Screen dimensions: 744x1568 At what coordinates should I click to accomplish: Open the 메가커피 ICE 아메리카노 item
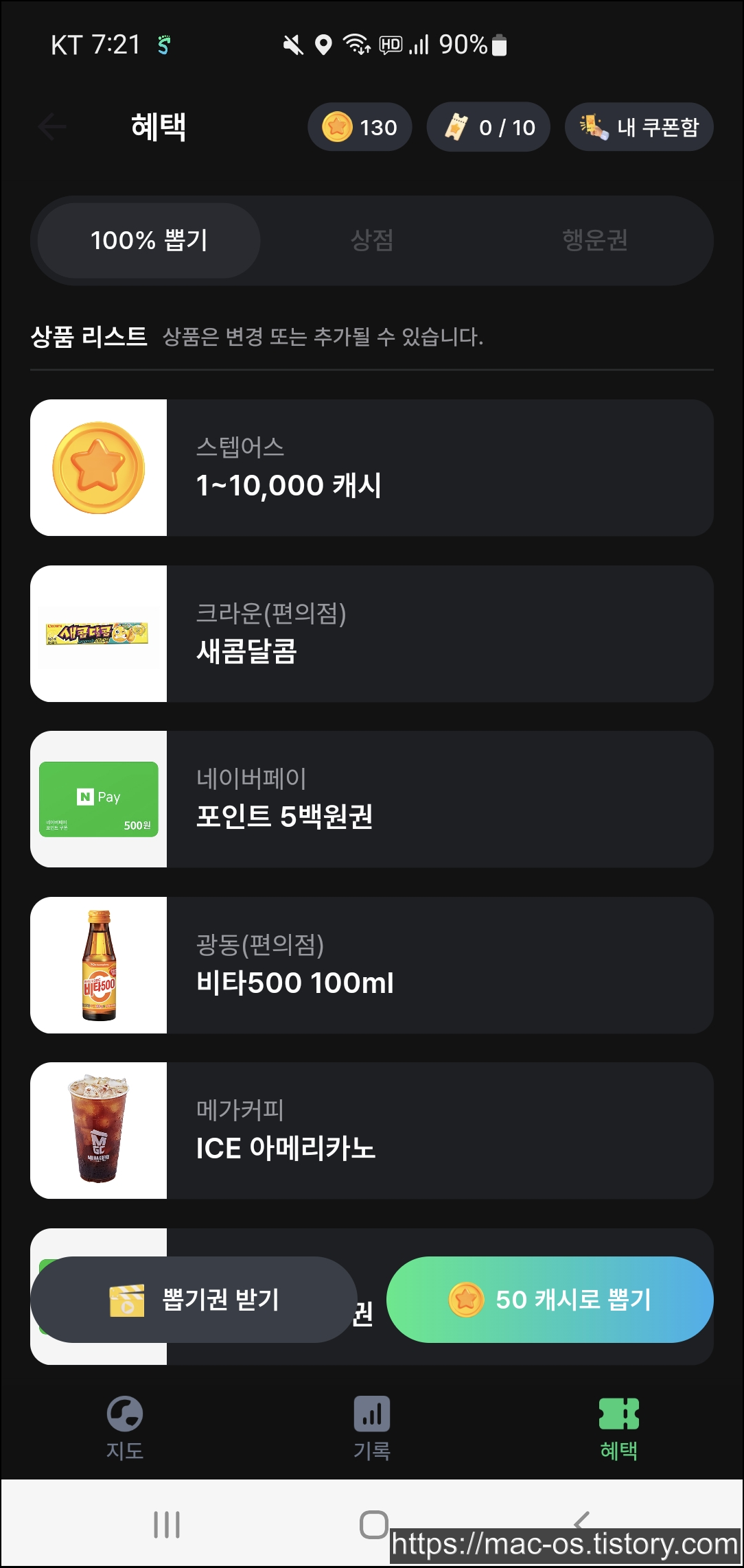point(372,1130)
